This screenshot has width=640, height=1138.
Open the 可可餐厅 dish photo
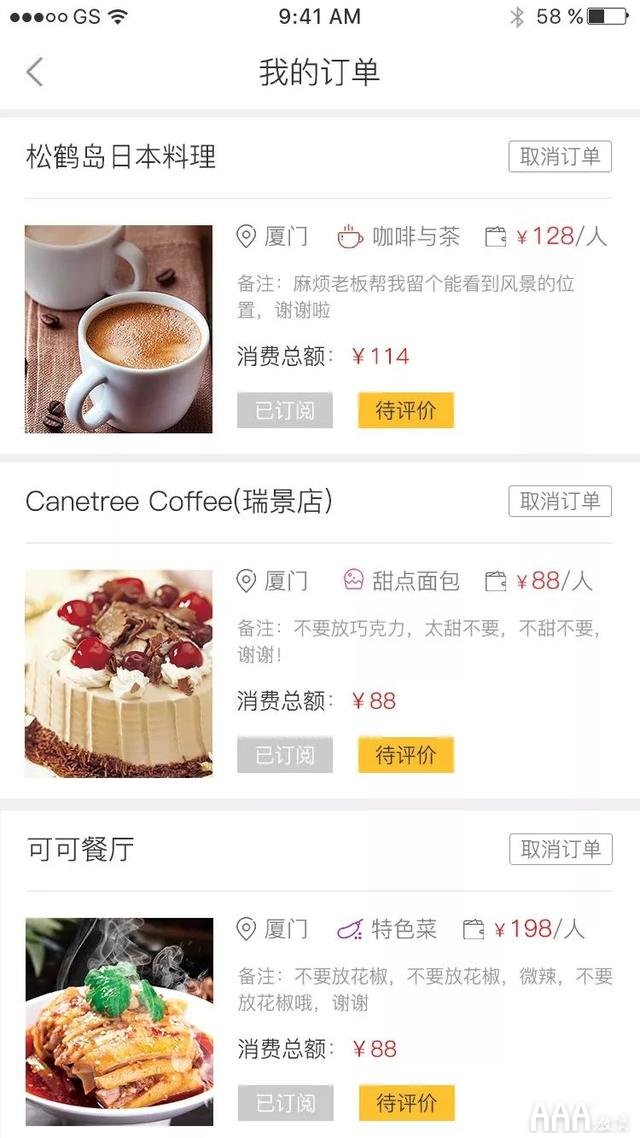coord(119,1021)
